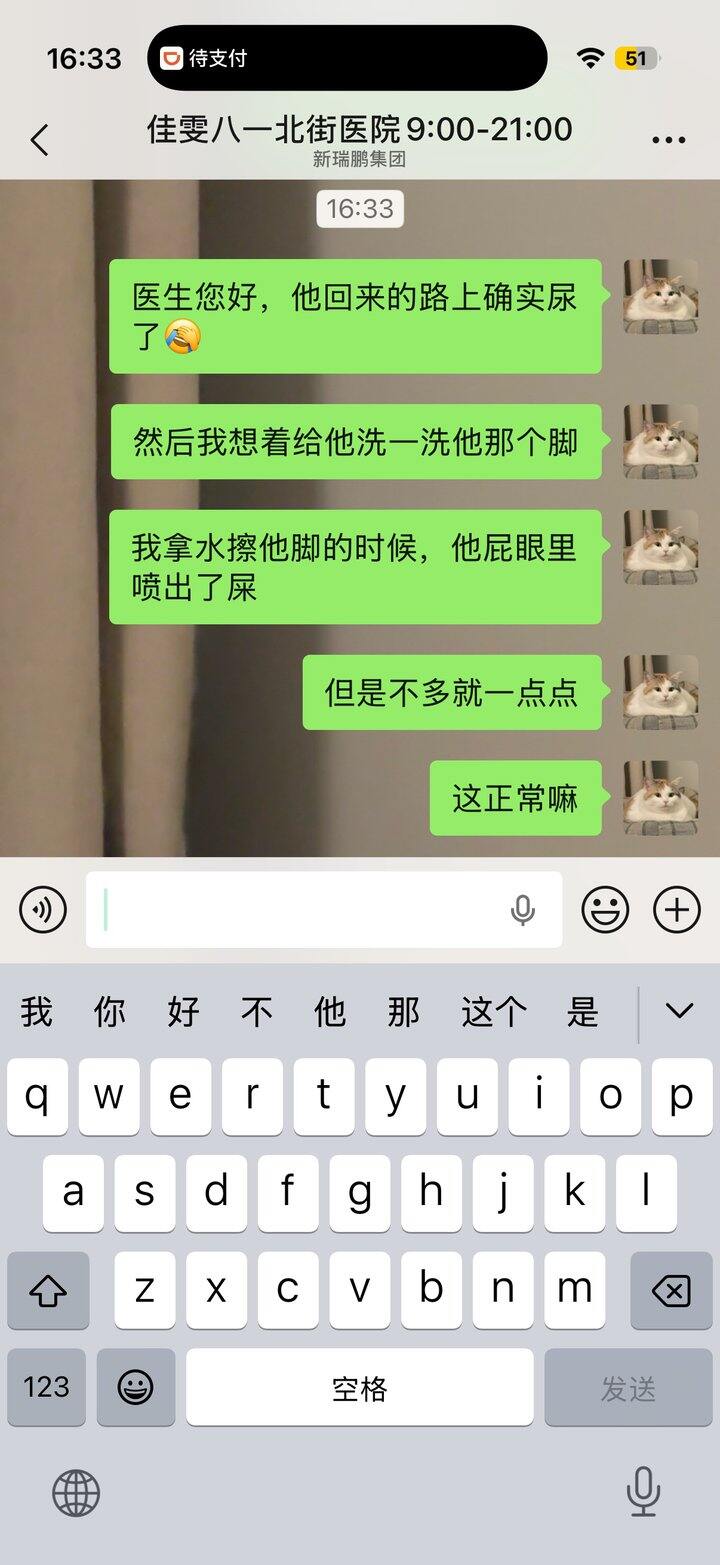Start dictation with the keyboard microphone
The height and width of the screenshot is (1565, 720).
642,1491
